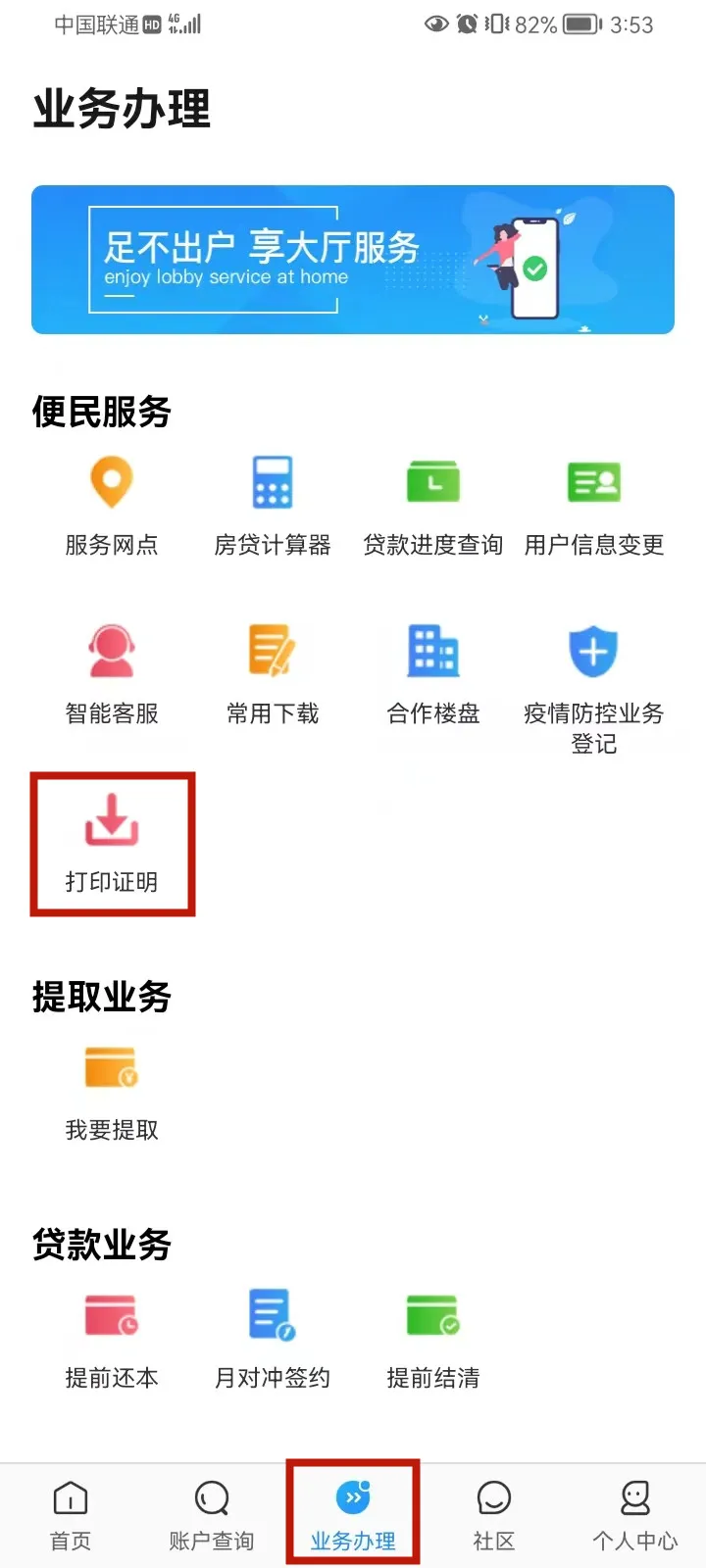
Task: Check 贷款进度查询 loan progress
Action: pyautogui.click(x=432, y=506)
